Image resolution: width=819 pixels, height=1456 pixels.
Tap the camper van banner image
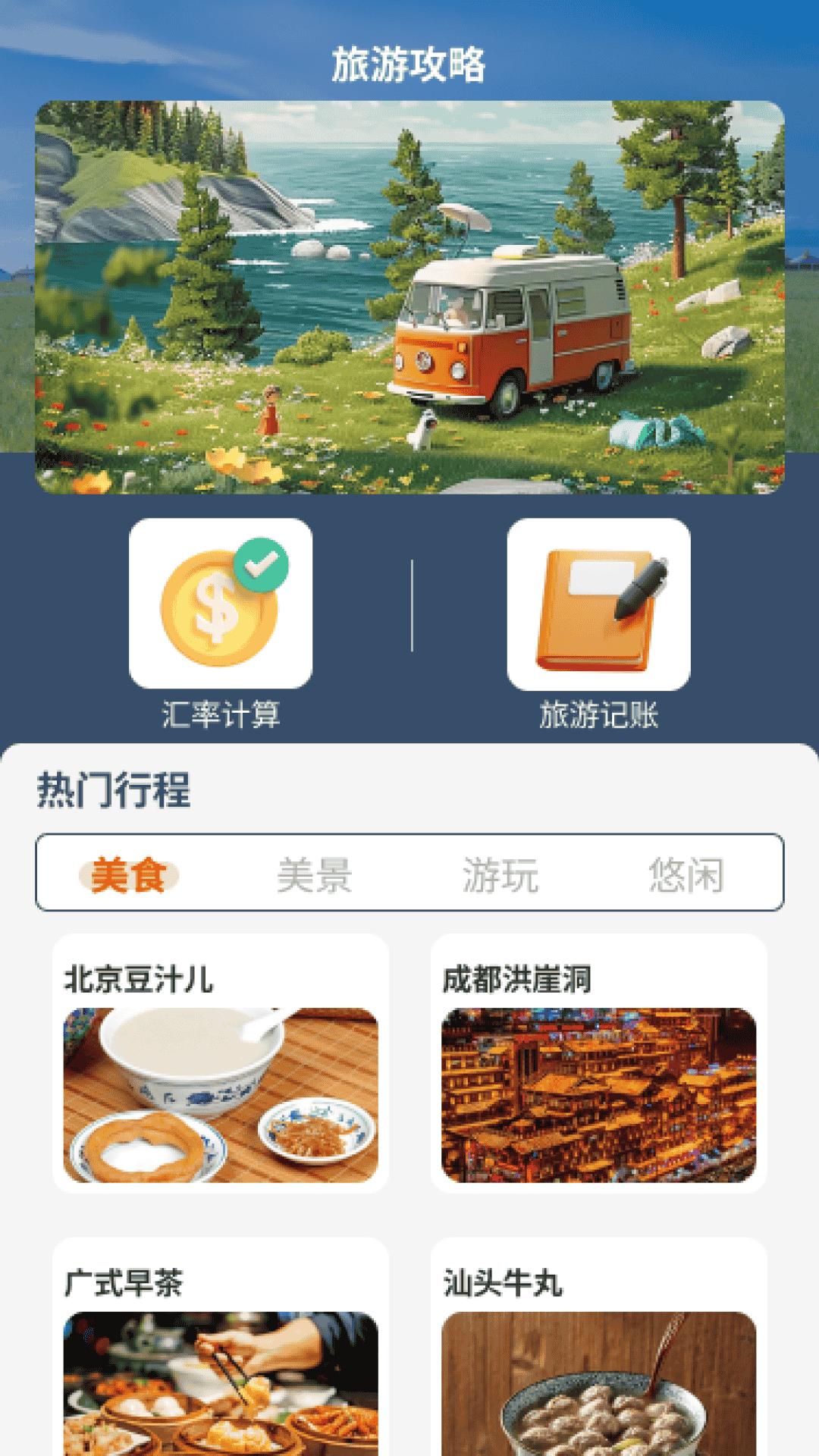[409, 296]
